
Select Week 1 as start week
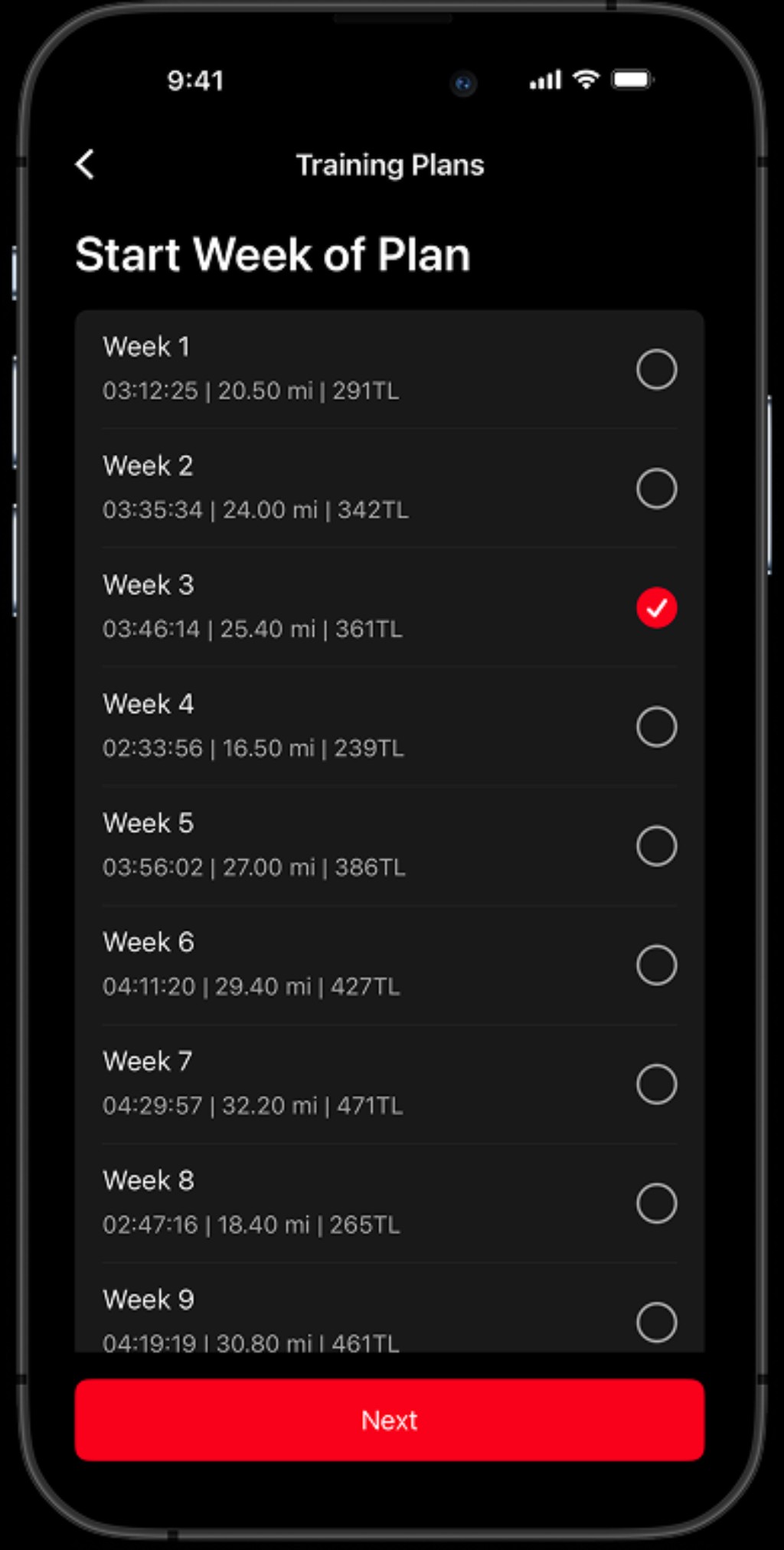656,370
